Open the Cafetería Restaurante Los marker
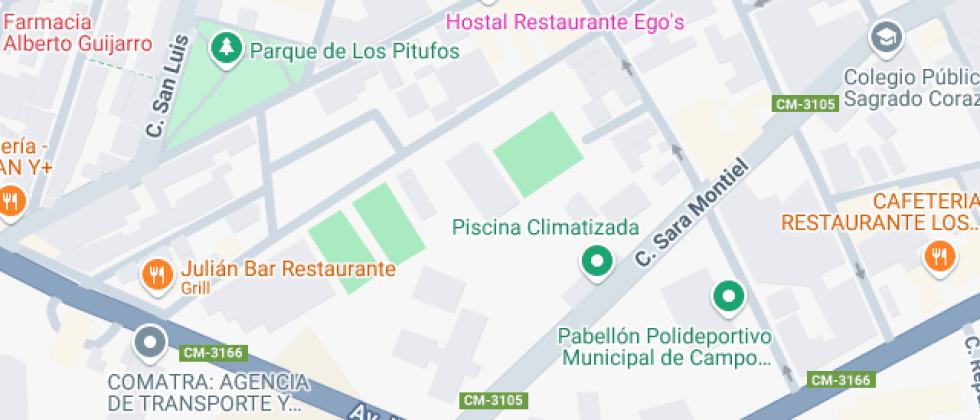This screenshot has width=980, height=420. point(938,257)
